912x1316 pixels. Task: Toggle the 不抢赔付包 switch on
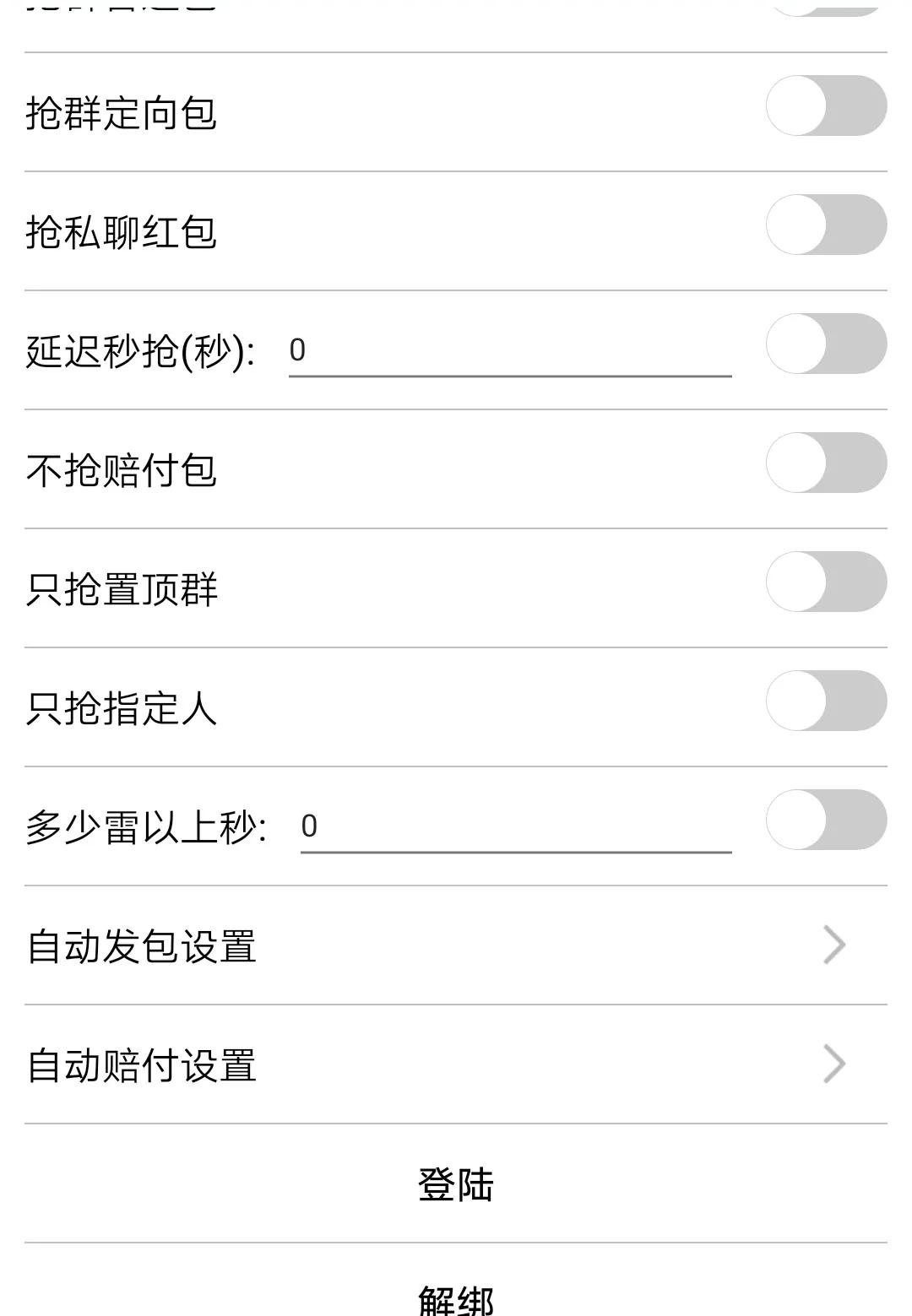tap(823, 463)
